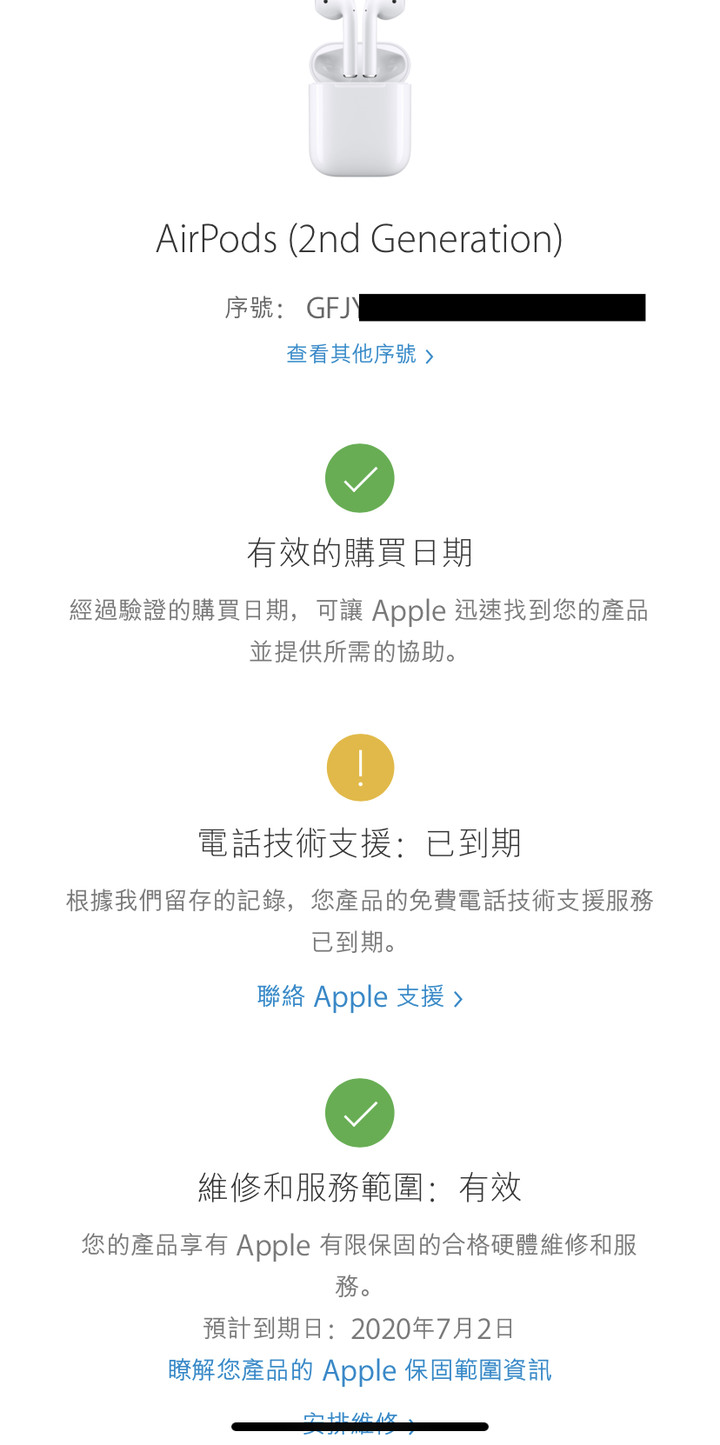Tap 聯絡 Apple 支援 link

click(360, 997)
